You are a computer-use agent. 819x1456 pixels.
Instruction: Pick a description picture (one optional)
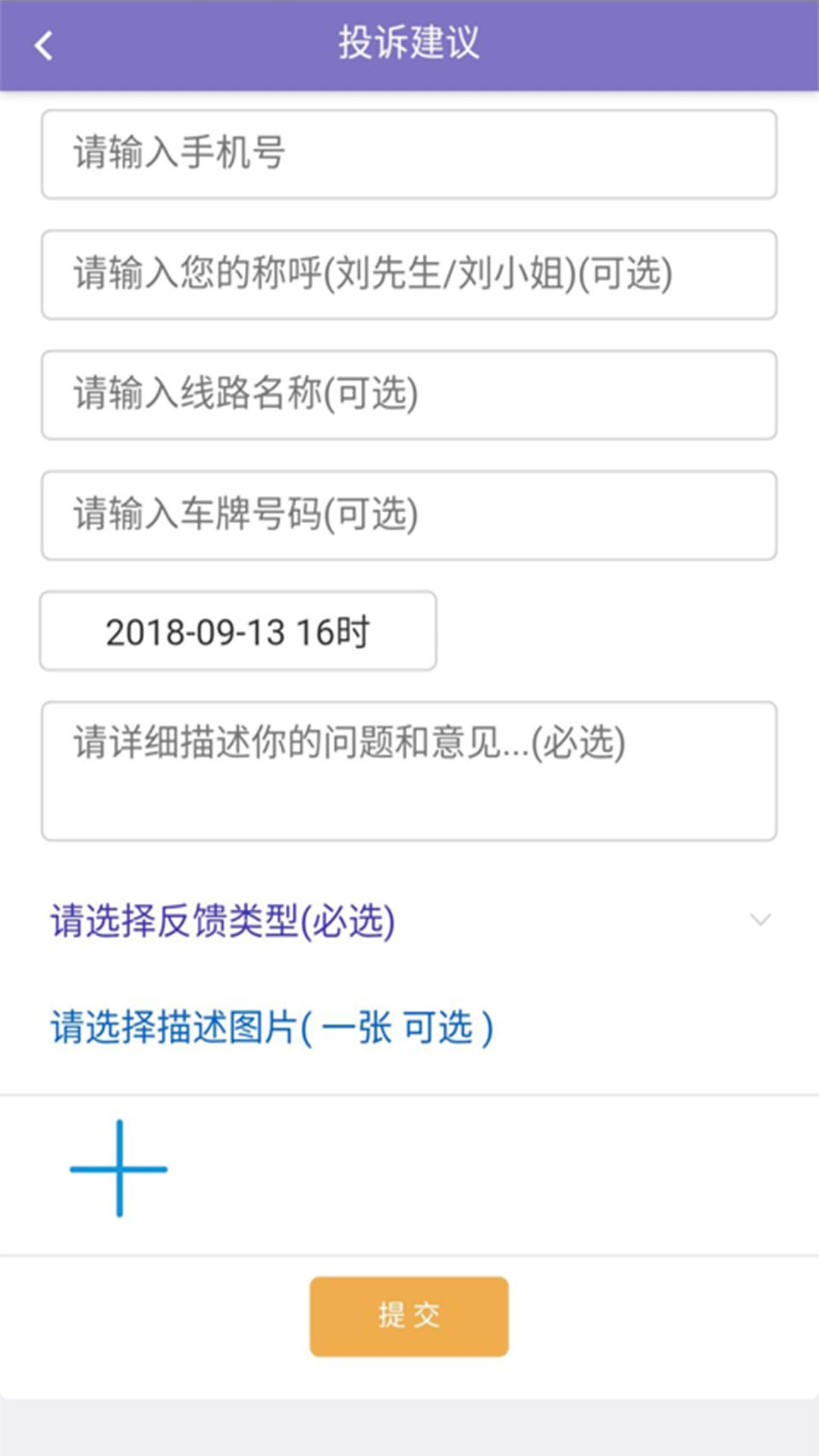coord(270,1026)
